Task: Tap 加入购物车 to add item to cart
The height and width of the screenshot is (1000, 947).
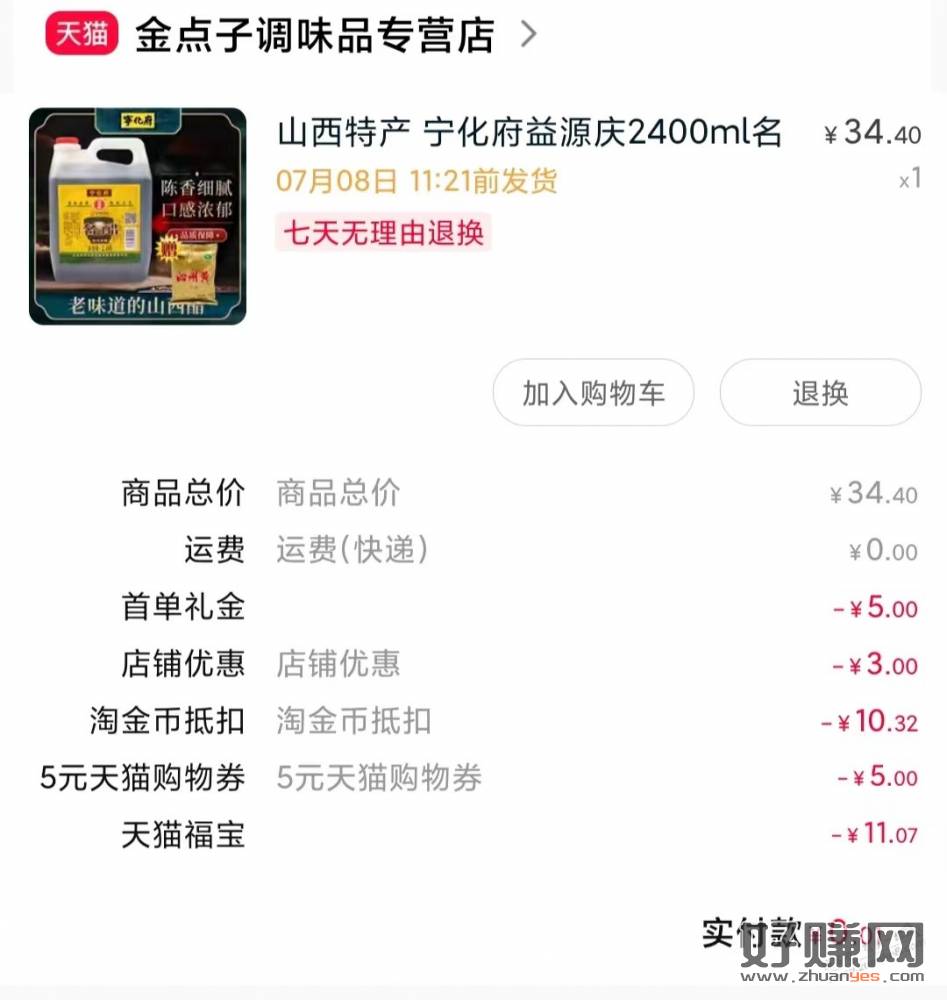Action: pyautogui.click(x=593, y=393)
